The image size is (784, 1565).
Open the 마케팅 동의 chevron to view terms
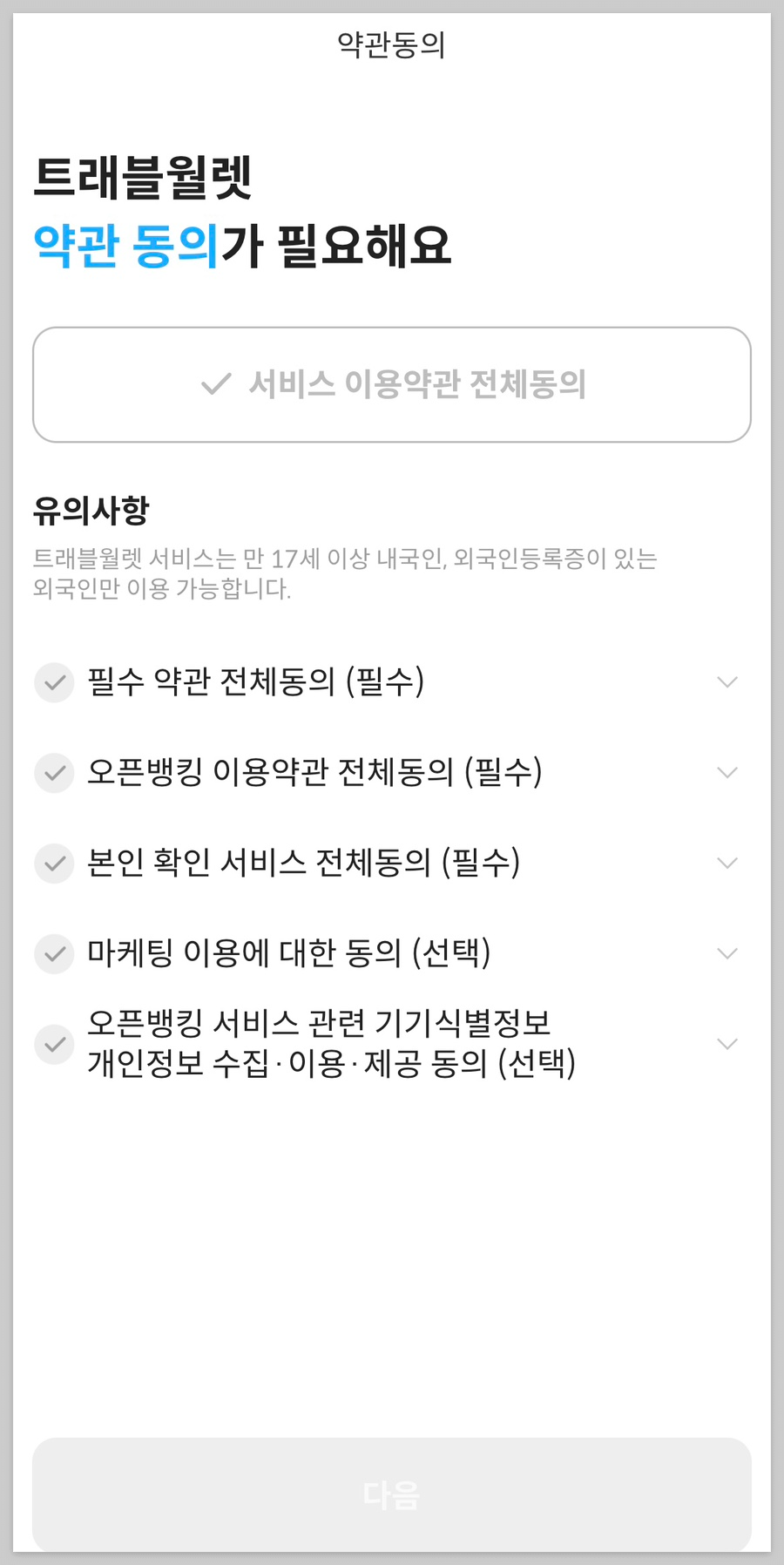click(x=727, y=954)
